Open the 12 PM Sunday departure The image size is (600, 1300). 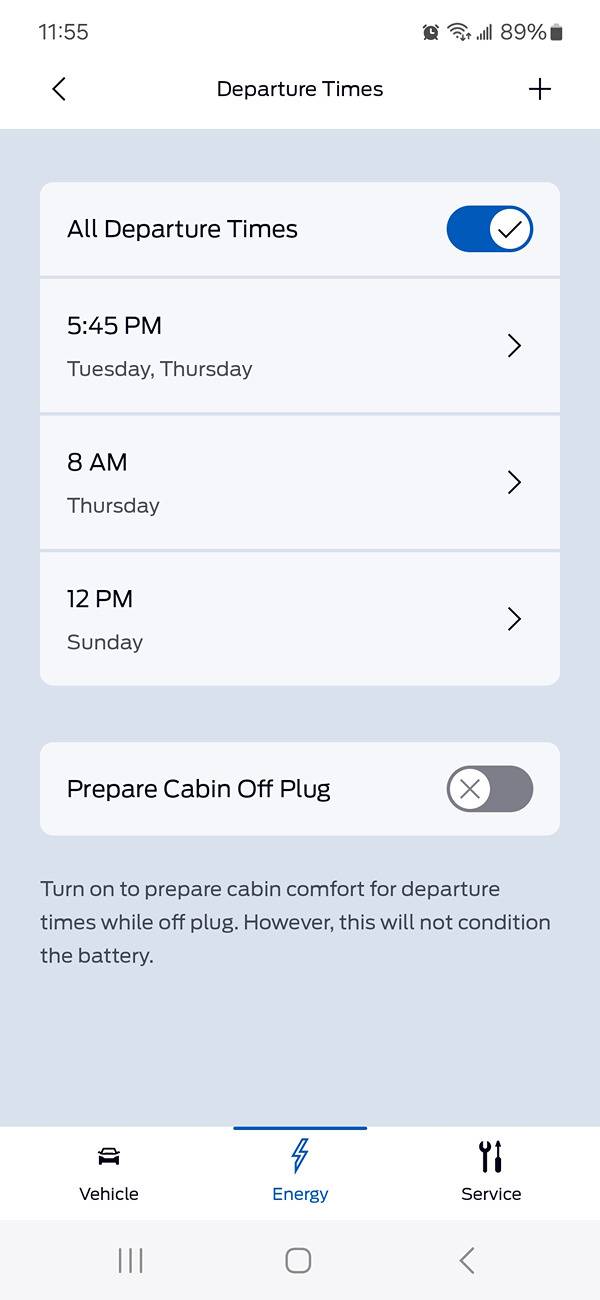click(x=300, y=619)
